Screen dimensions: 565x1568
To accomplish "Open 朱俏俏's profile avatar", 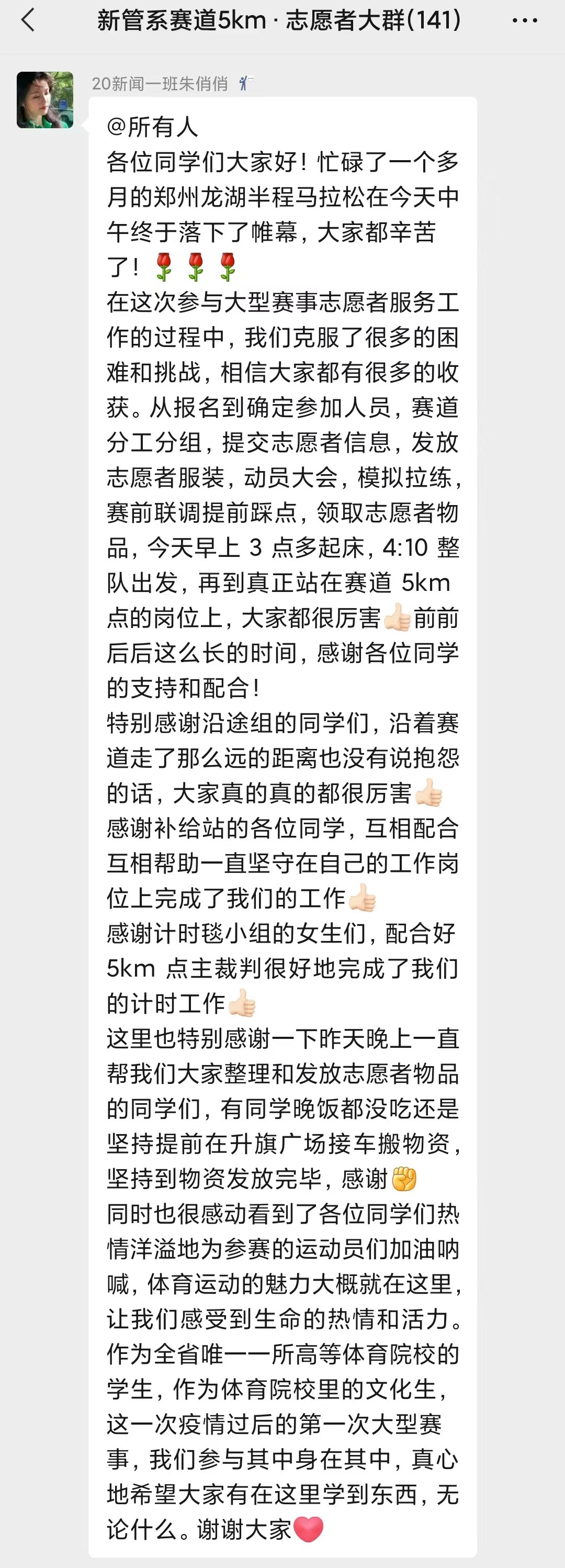I will [x=45, y=100].
